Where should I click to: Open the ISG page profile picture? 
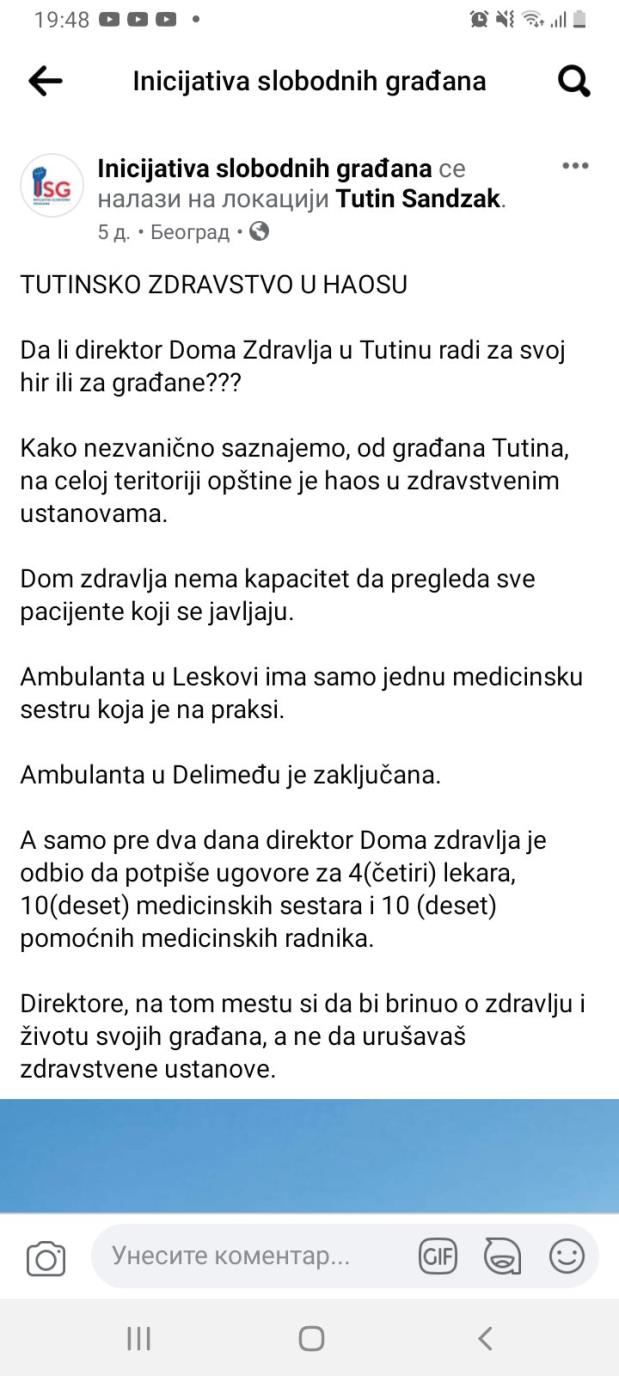pyautogui.click(x=52, y=185)
